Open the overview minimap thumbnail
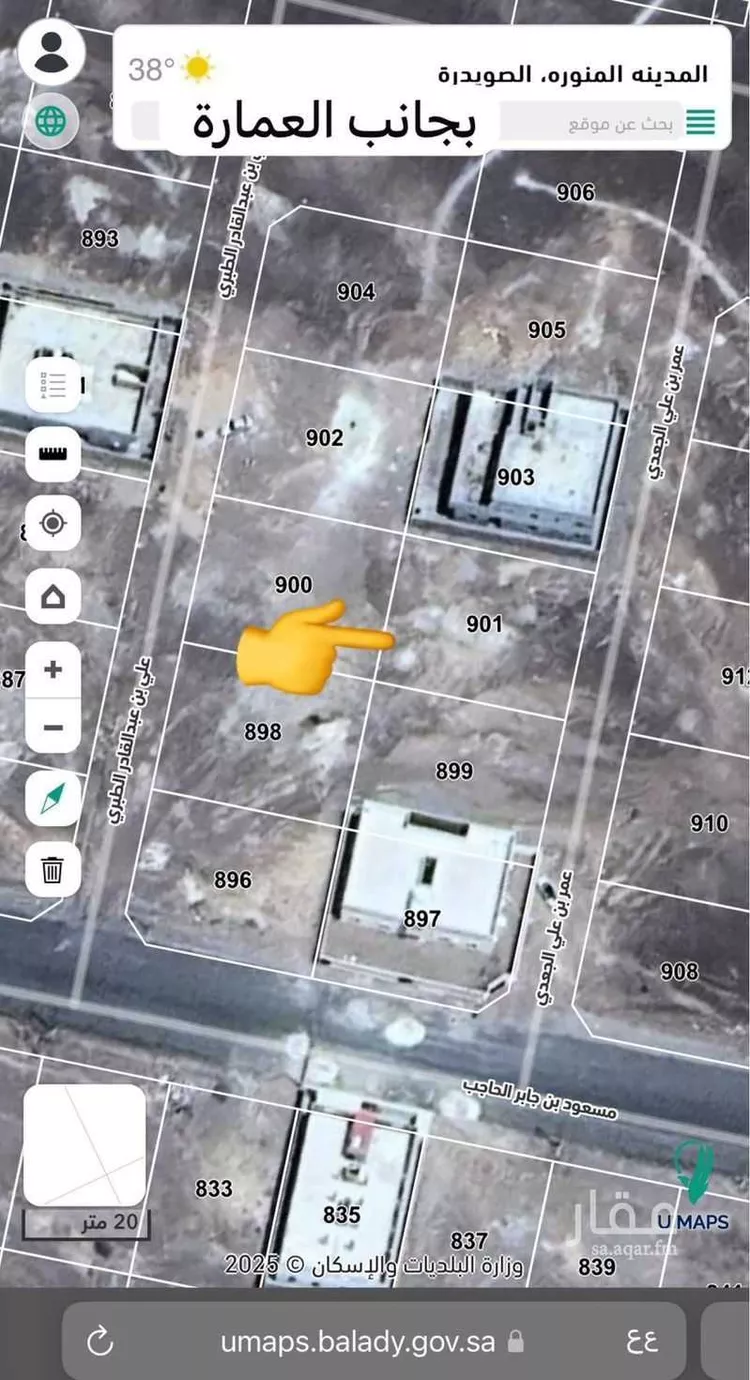Screen dimensions: 750x1380 [85, 1146]
